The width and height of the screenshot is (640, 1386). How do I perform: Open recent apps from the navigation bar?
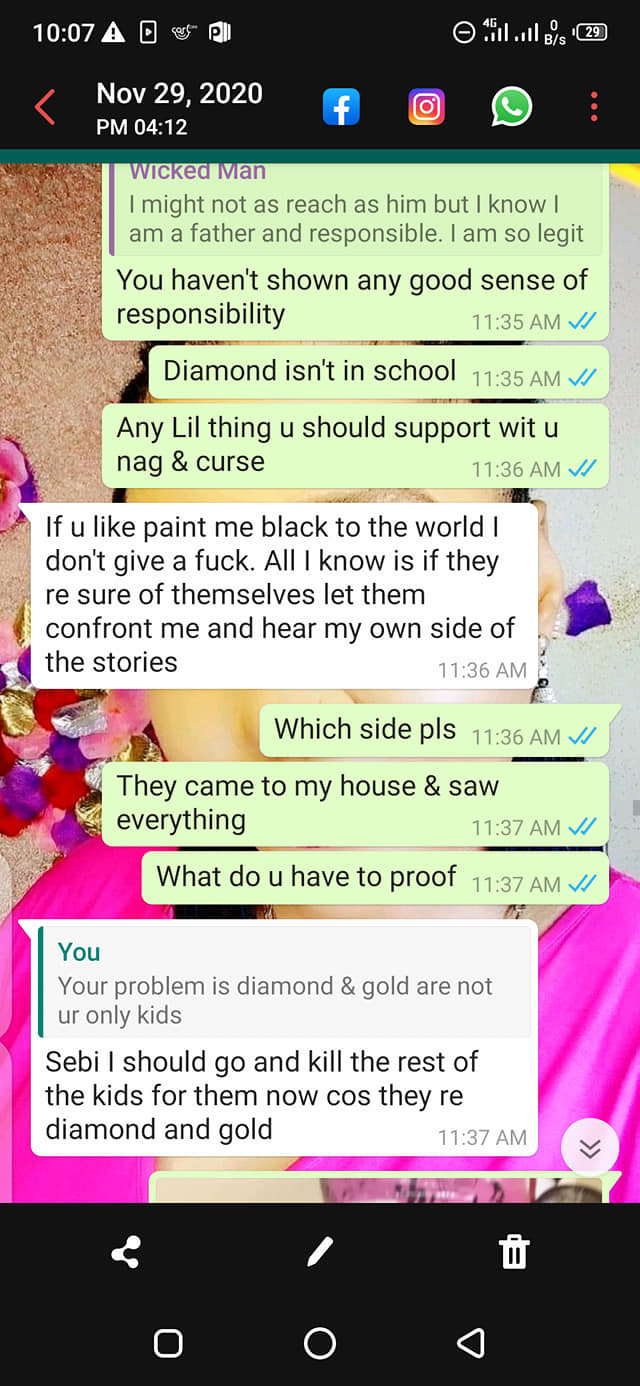pos(168,1343)
